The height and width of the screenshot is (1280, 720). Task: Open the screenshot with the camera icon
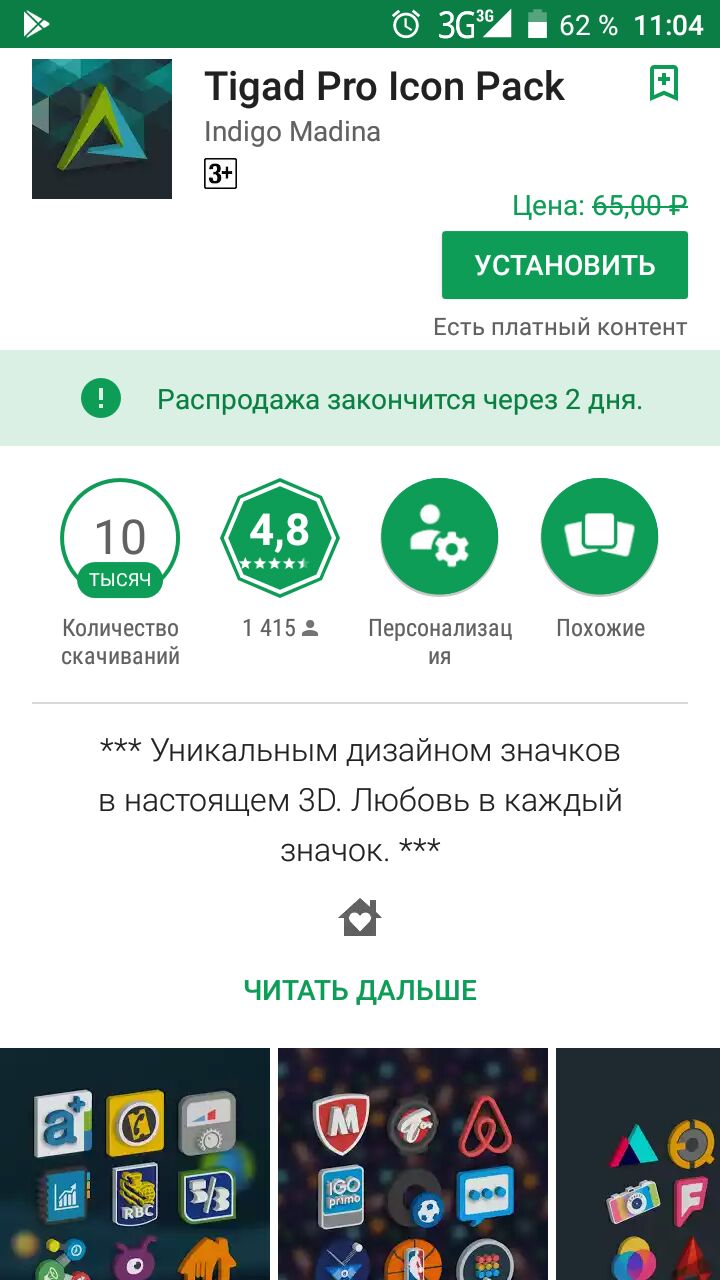pos(638,1164)
